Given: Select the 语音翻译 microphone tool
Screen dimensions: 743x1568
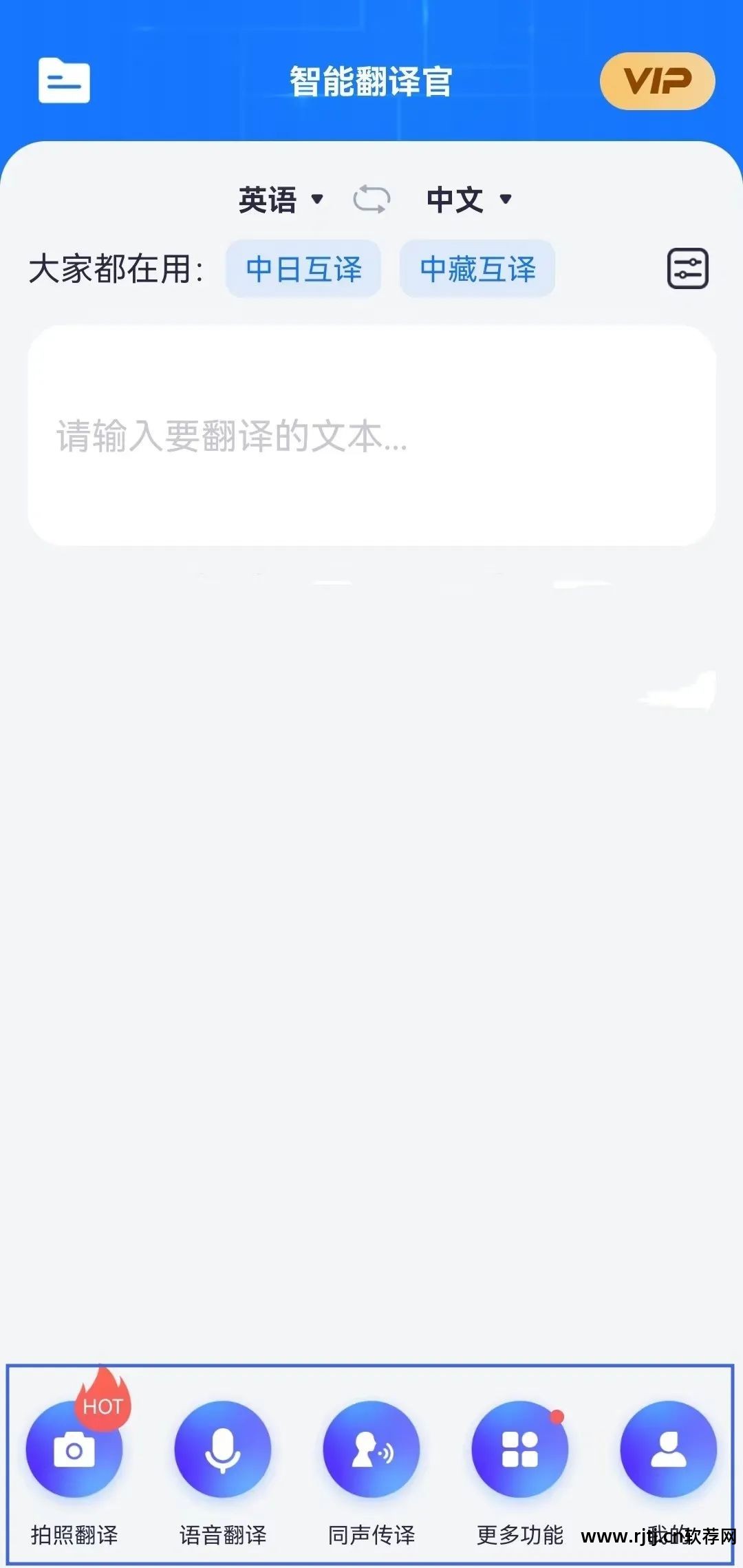Looking at the screenshot, I should tap(222, 1450).
